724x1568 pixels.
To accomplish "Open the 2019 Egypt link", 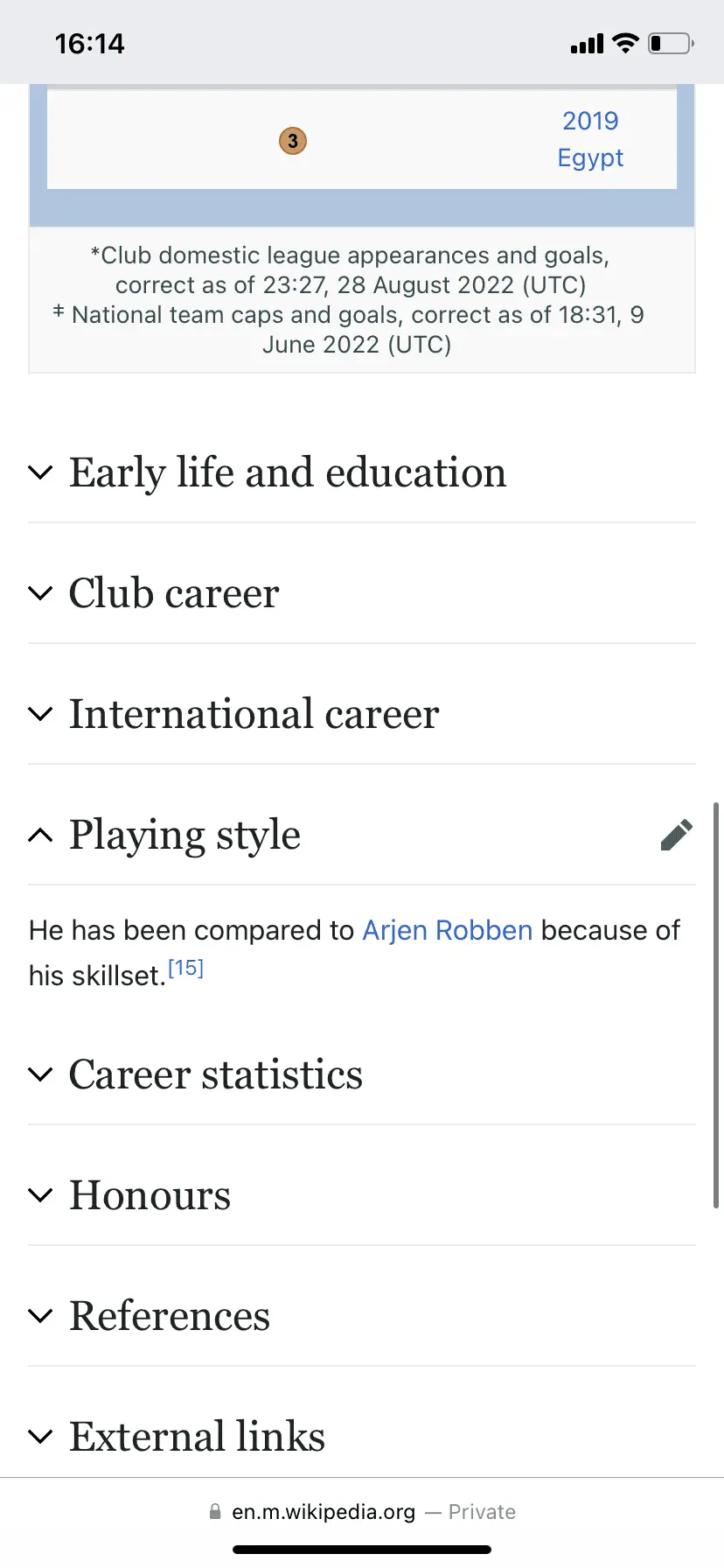I will (x=590, y=139).
